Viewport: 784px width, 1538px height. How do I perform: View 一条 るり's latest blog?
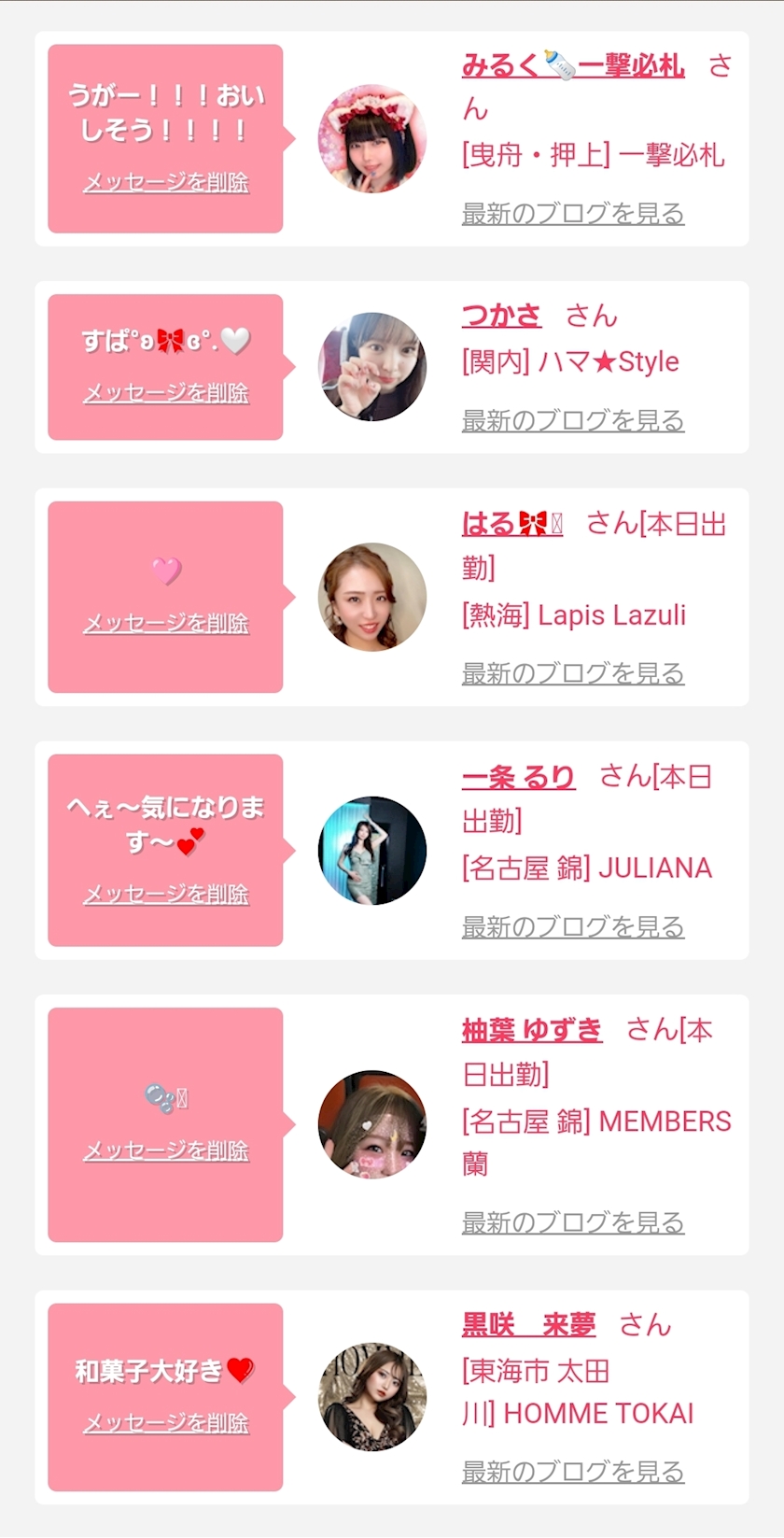572,927
